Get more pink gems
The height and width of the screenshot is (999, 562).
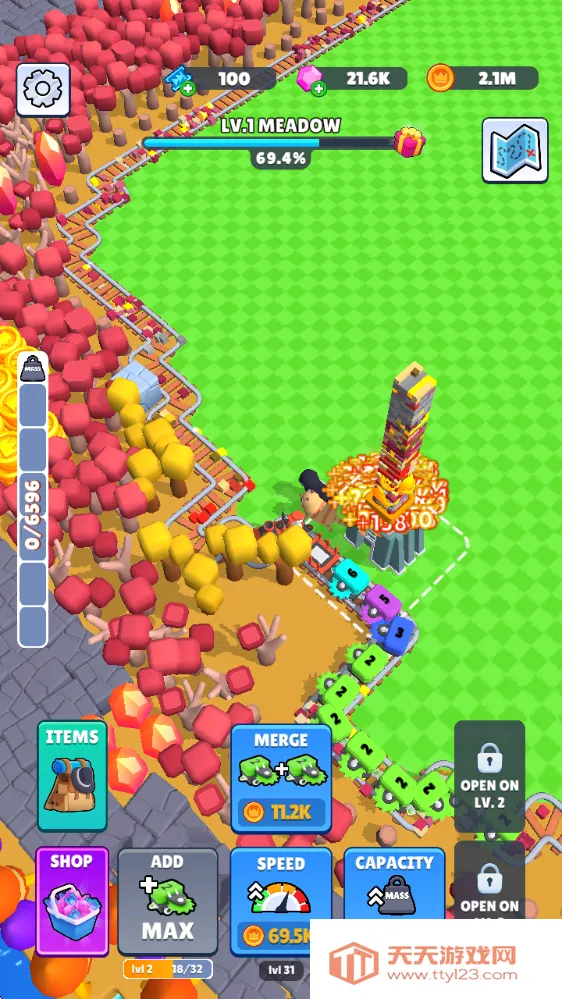[319, 89]
